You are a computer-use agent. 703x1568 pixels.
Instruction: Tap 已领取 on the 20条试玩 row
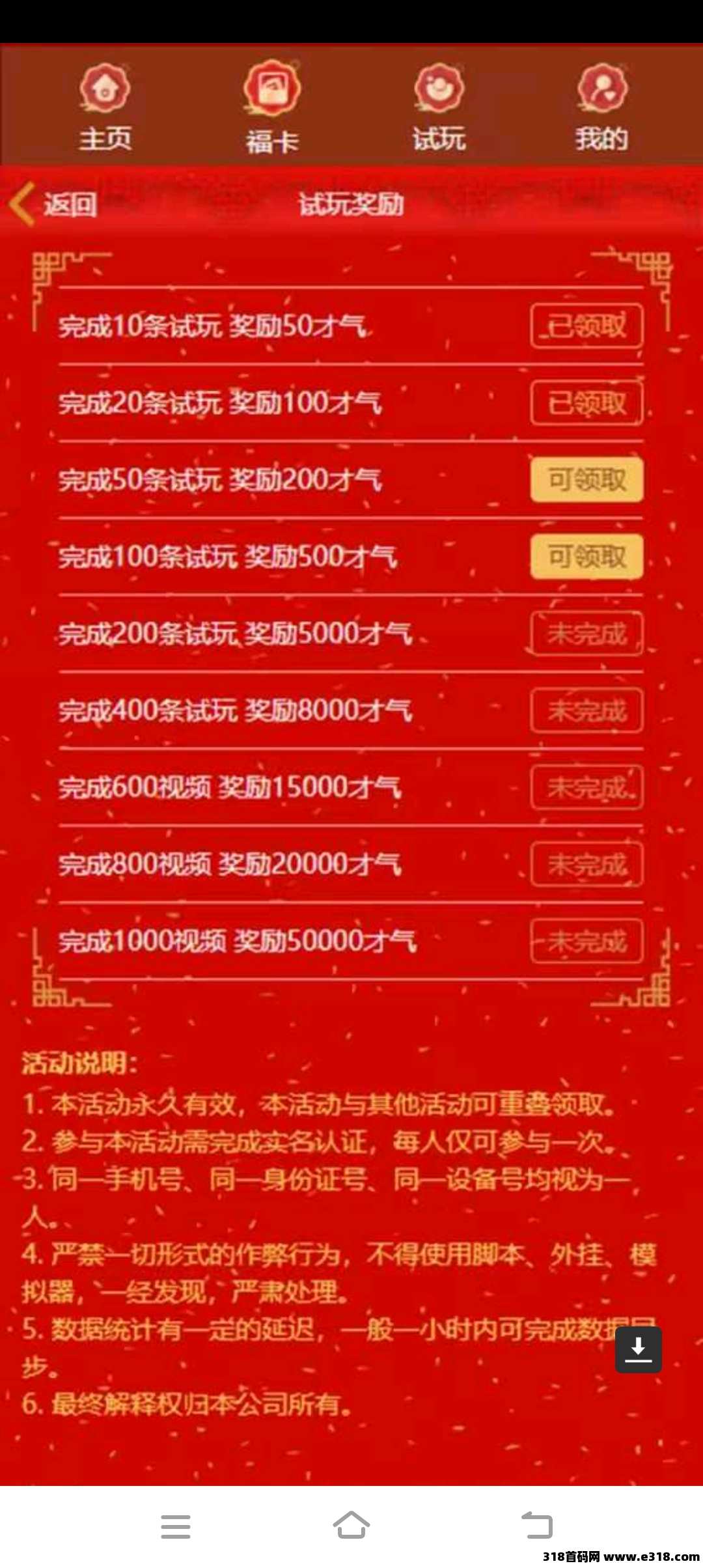point(586,403)
